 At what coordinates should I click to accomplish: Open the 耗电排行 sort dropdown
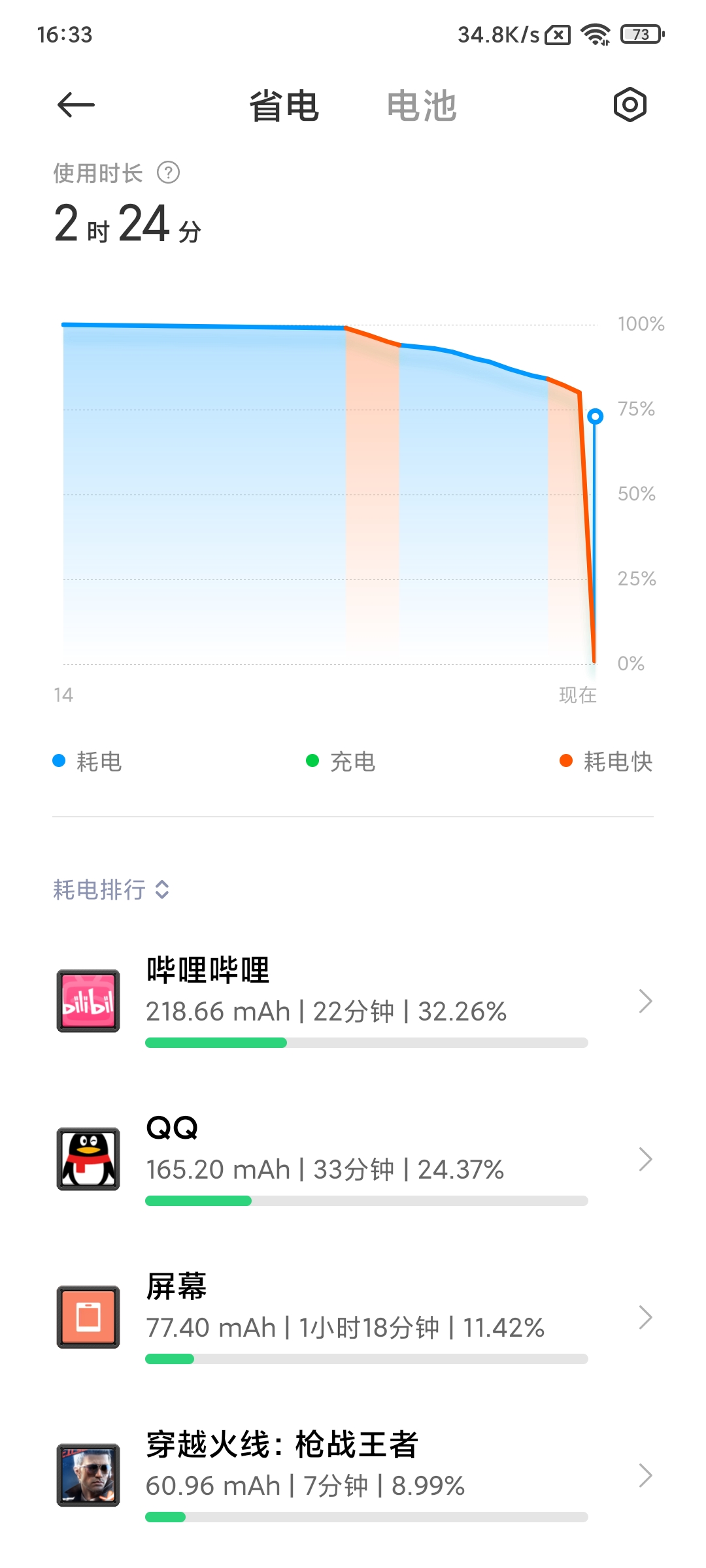(111, 889)
